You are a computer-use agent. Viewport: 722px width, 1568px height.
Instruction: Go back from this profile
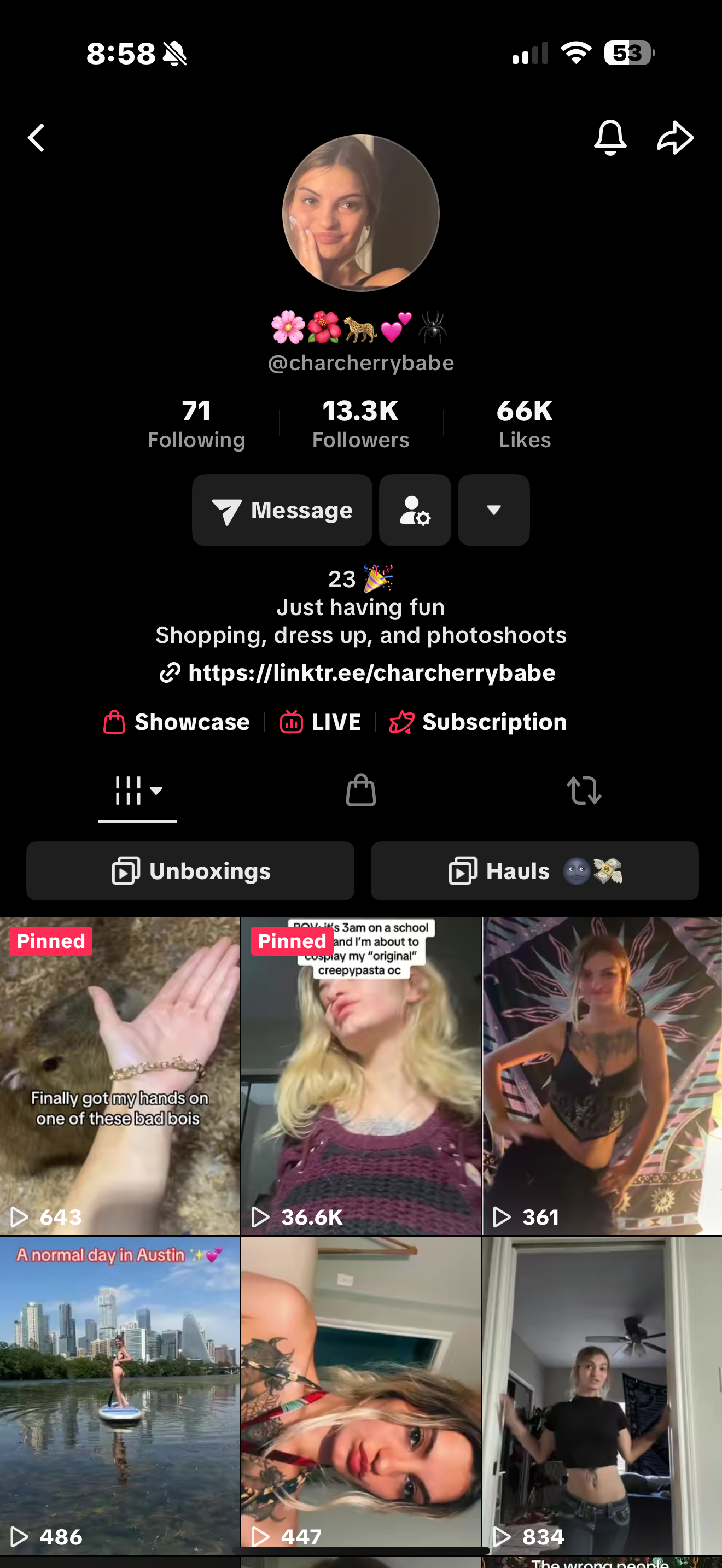[x=37, y=138]
